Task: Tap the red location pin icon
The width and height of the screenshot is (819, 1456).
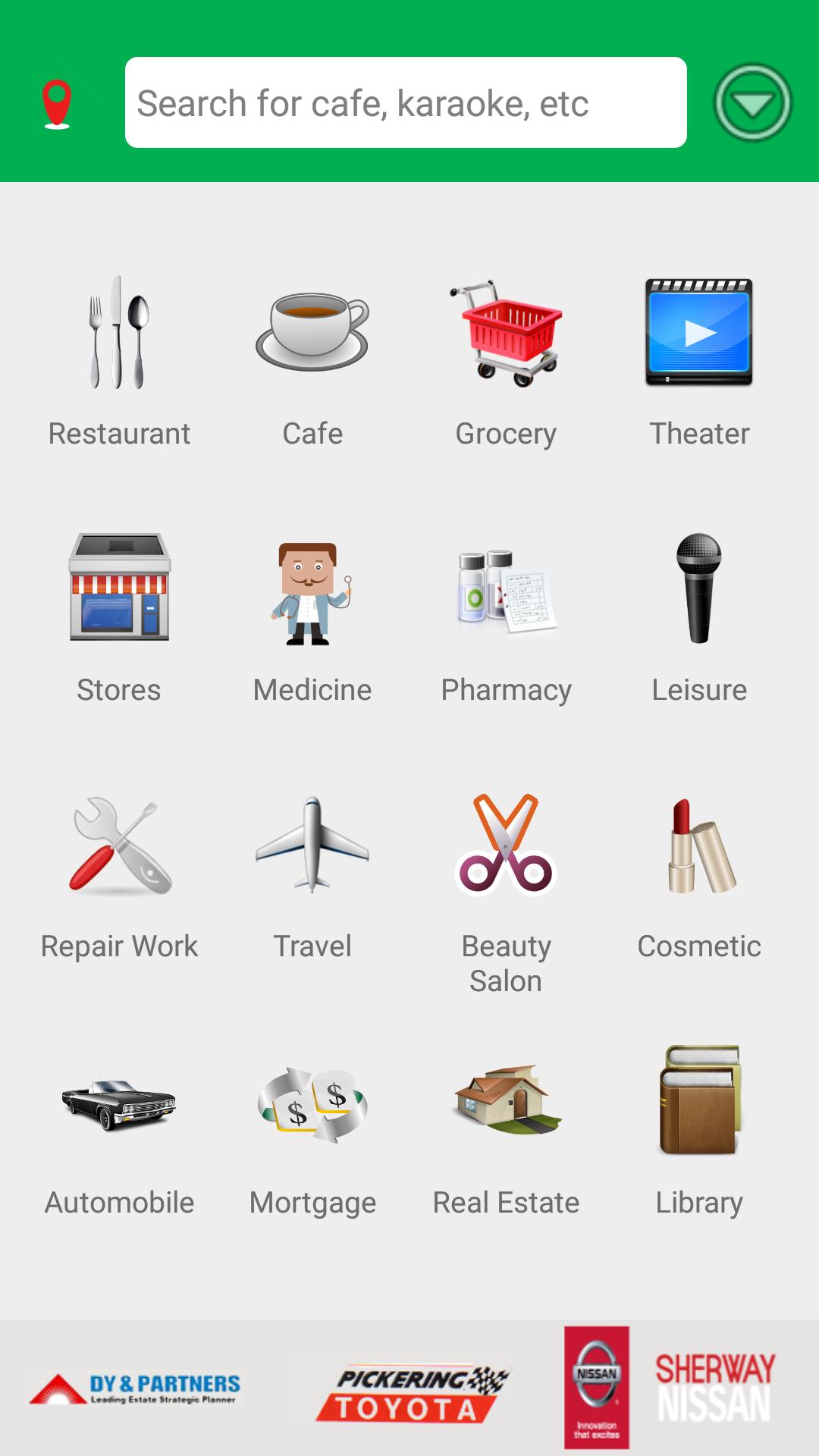Action: click(57, 104)
